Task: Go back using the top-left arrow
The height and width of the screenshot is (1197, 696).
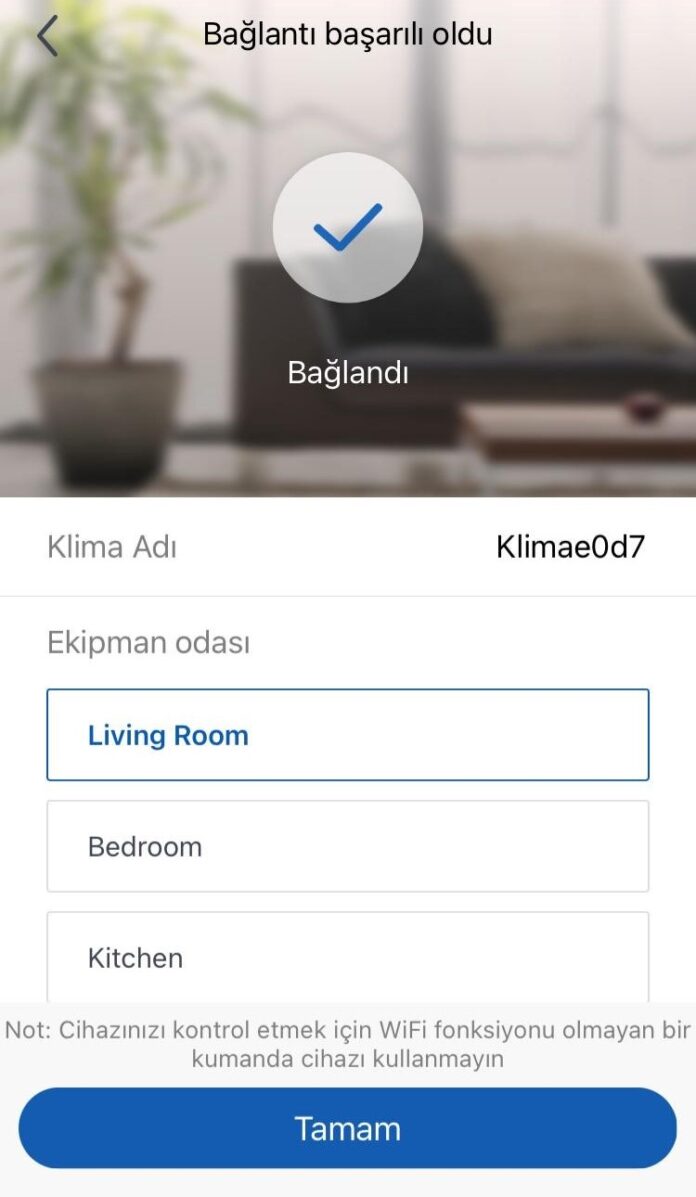Action: pyautogui.click(x=47, y=36)
